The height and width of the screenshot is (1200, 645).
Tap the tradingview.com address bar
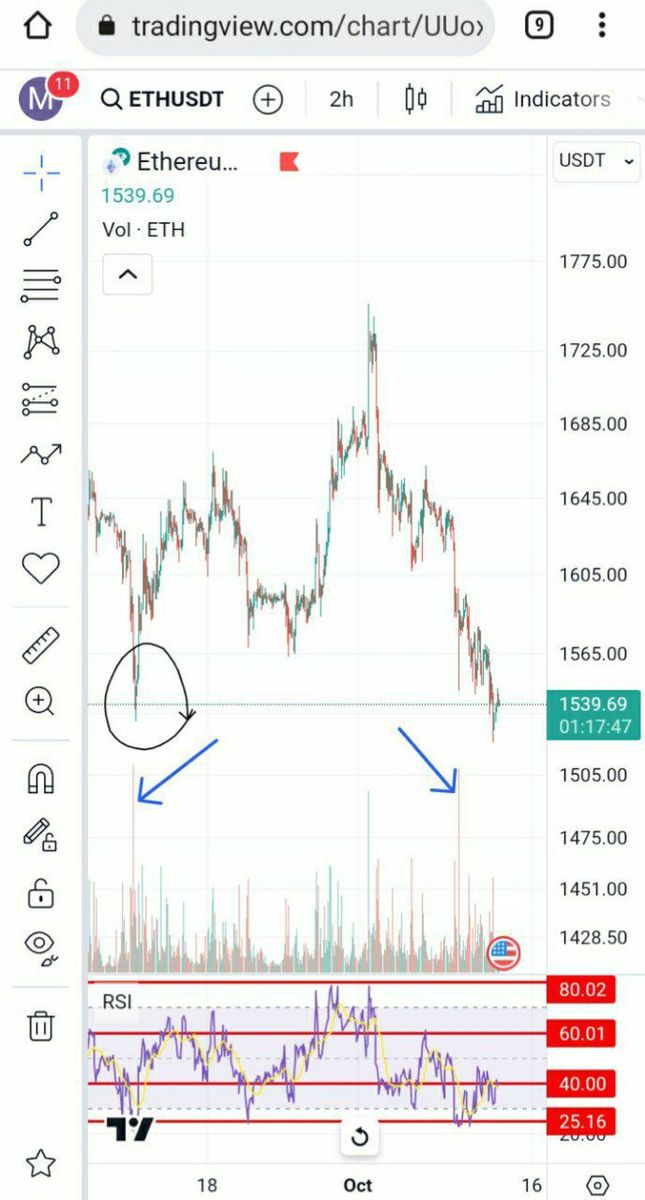click(290, 26)
